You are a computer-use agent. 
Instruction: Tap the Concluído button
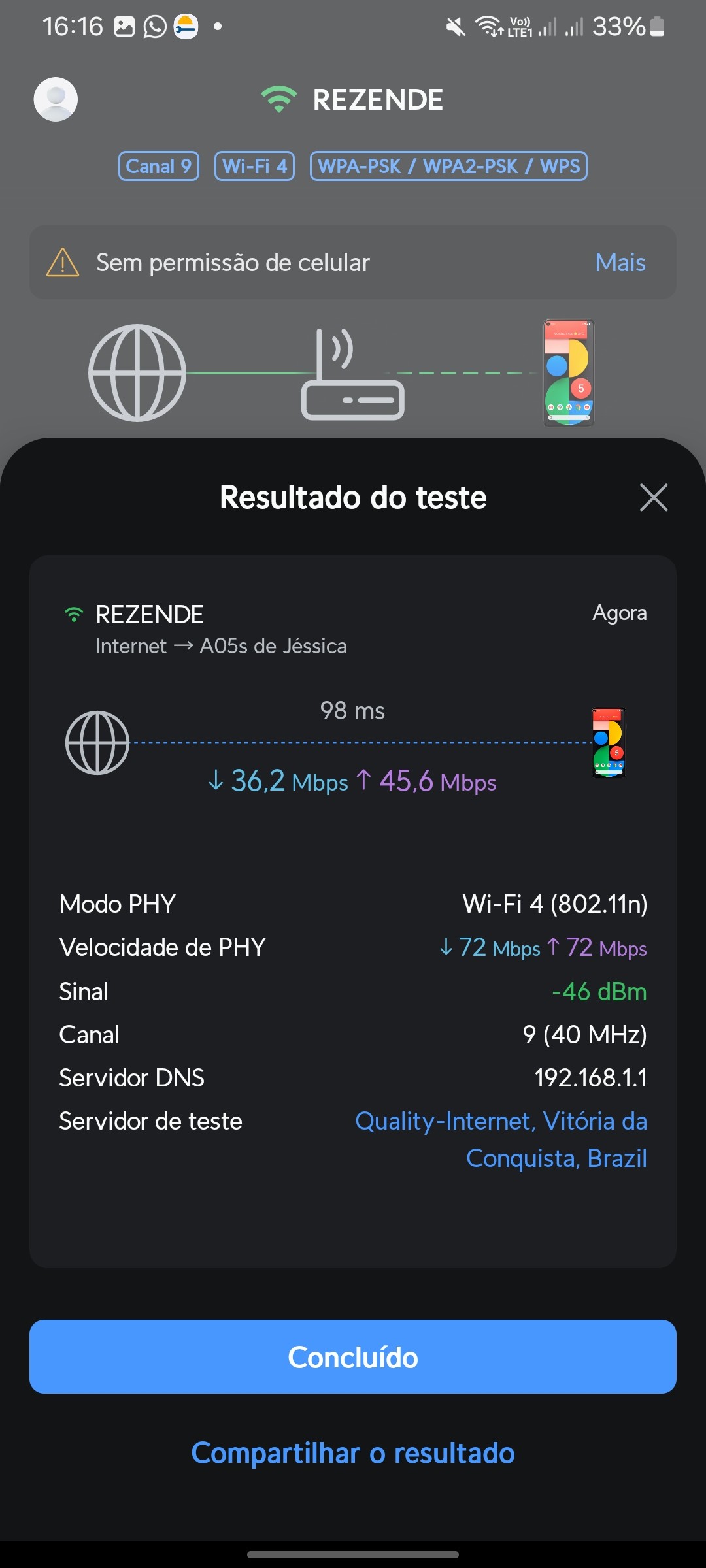(x=353, y=1357)
